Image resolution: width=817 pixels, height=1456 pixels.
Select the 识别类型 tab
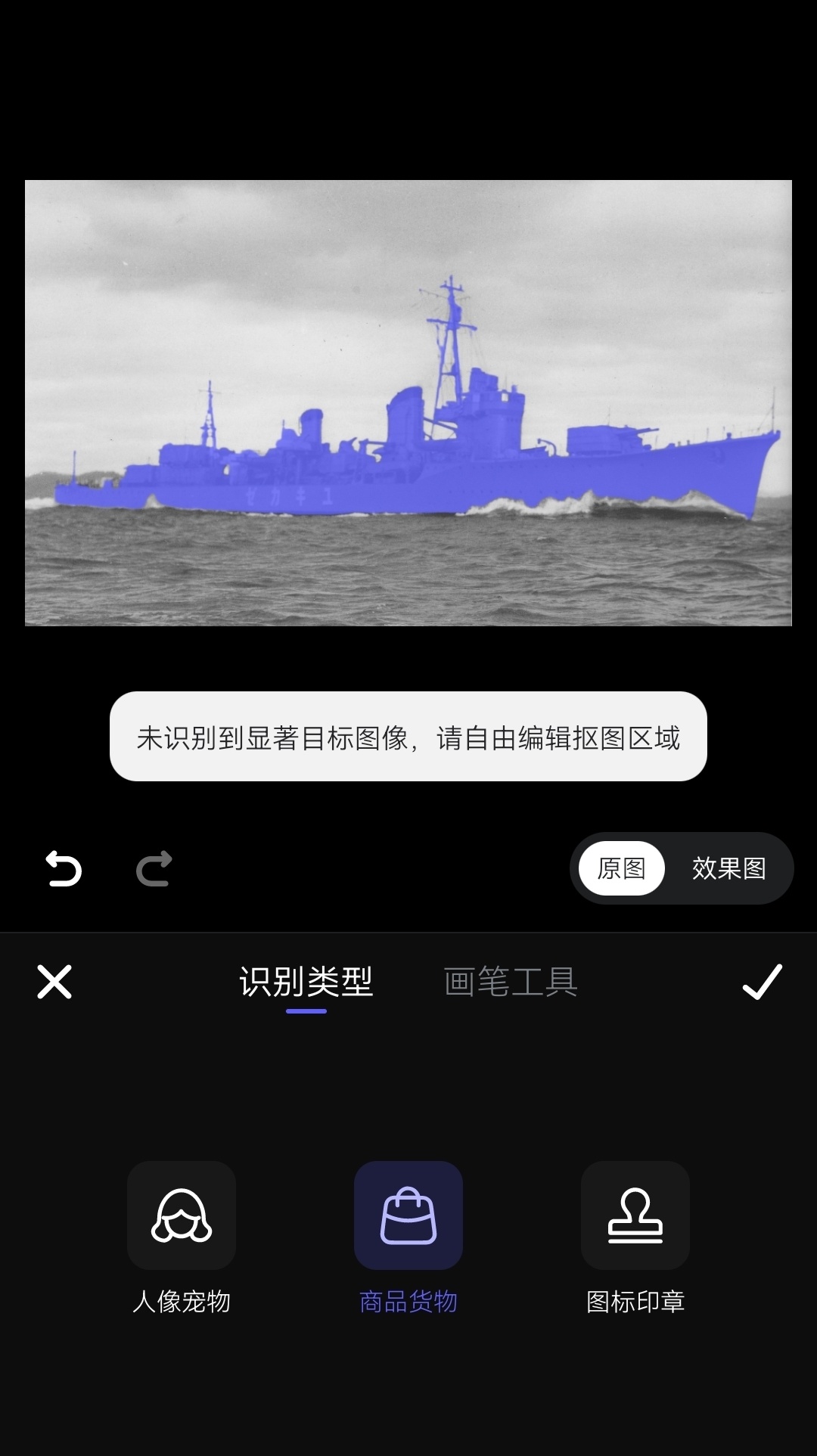point(306,982)
